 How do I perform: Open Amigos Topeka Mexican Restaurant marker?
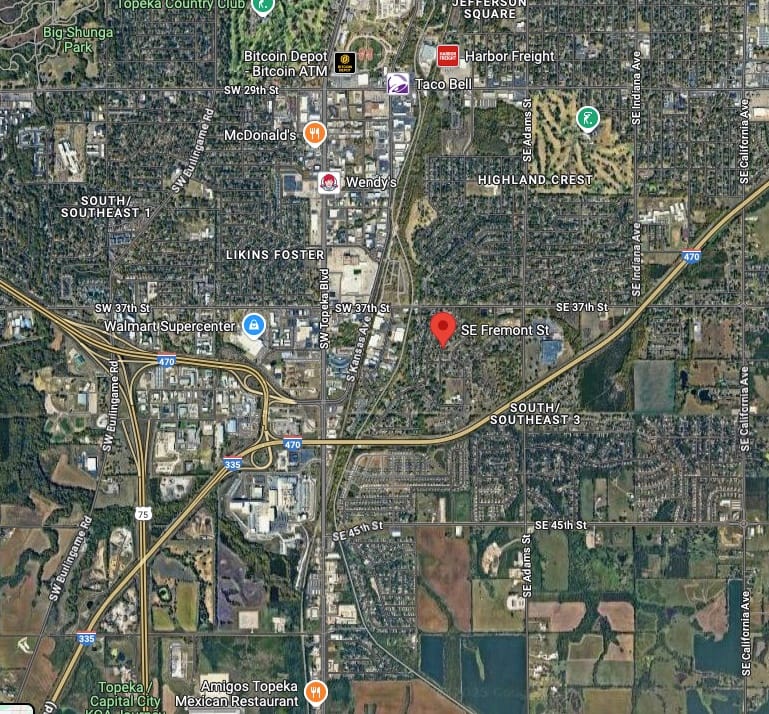(316, 691)
